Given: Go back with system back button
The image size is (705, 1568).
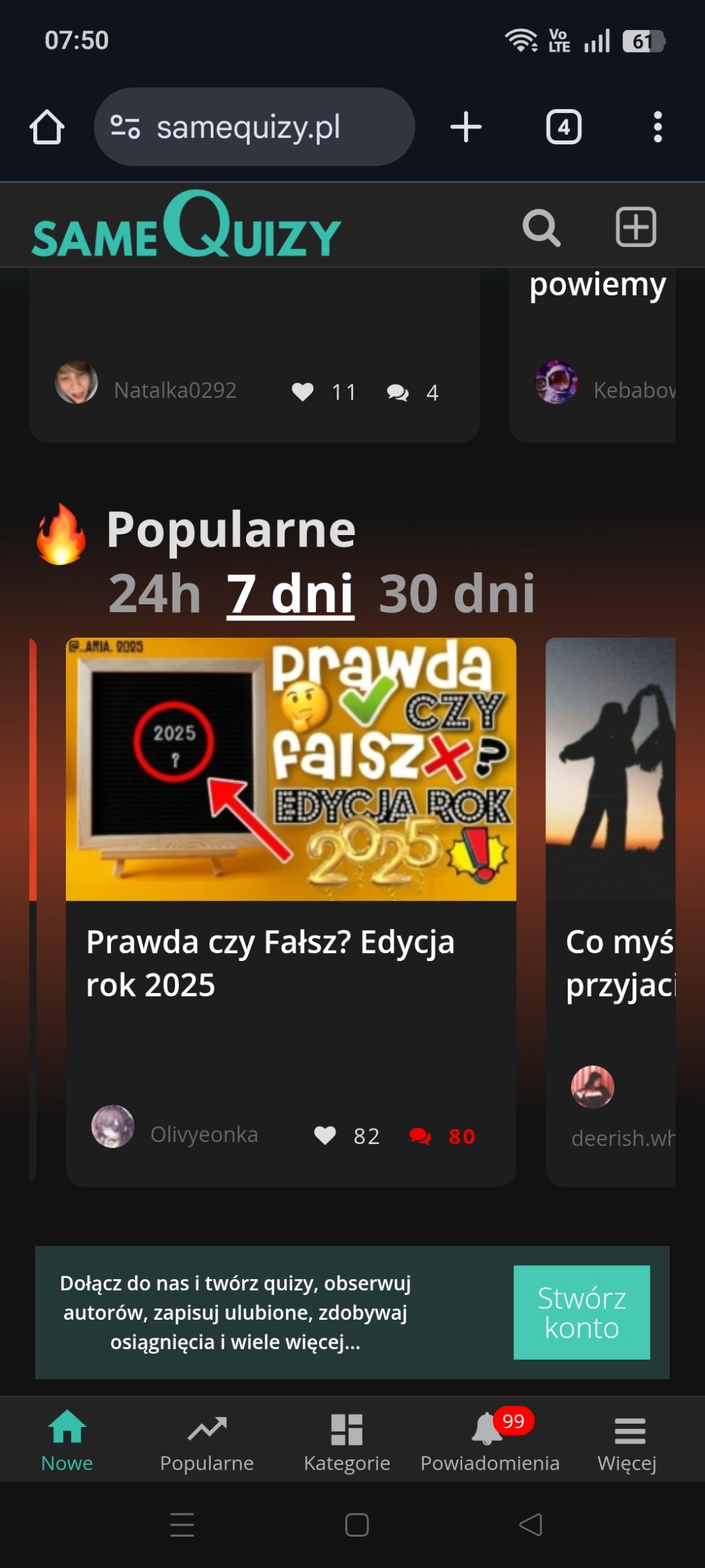Looking at the screenshot, I should coord(530,1524).
